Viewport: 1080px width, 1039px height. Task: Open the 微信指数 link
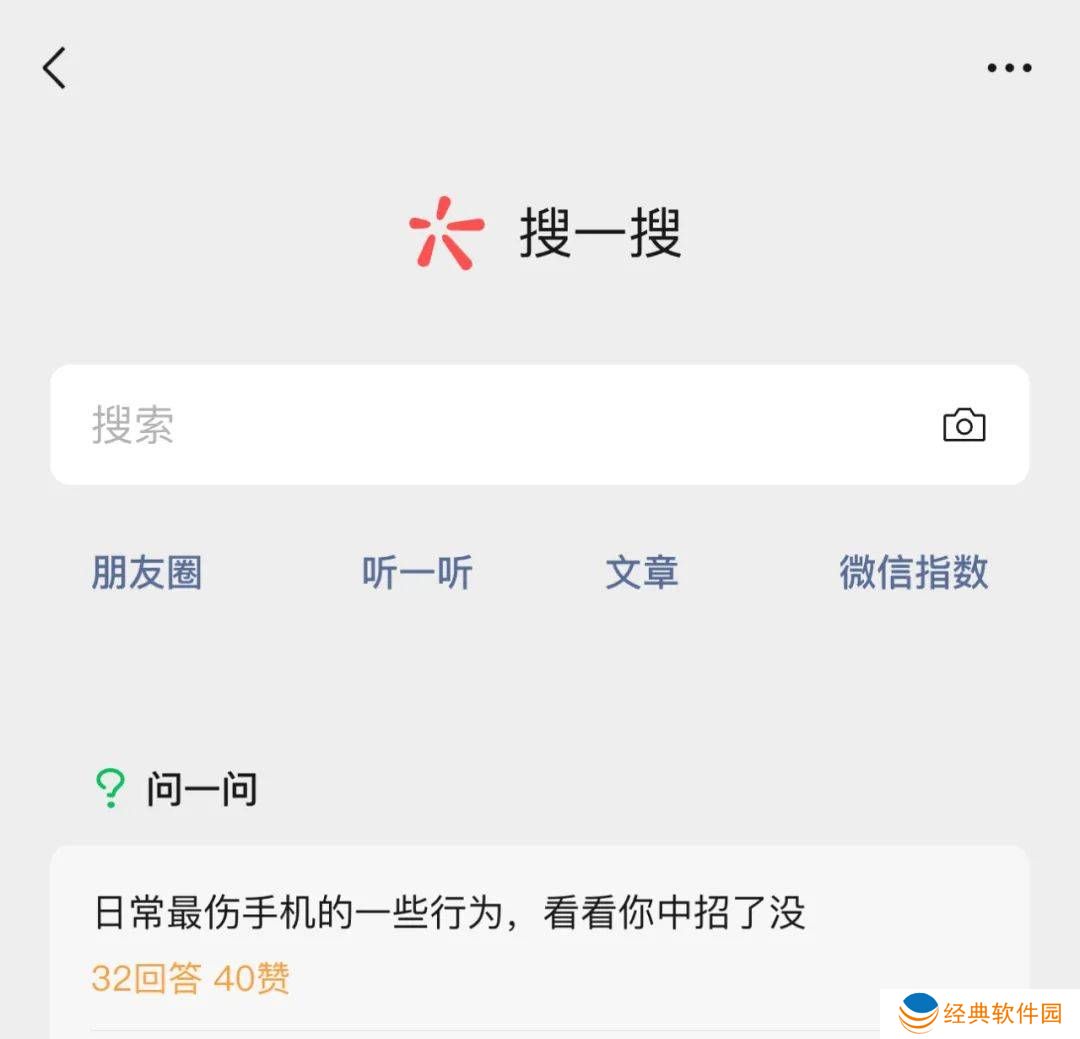pos(913,573)
